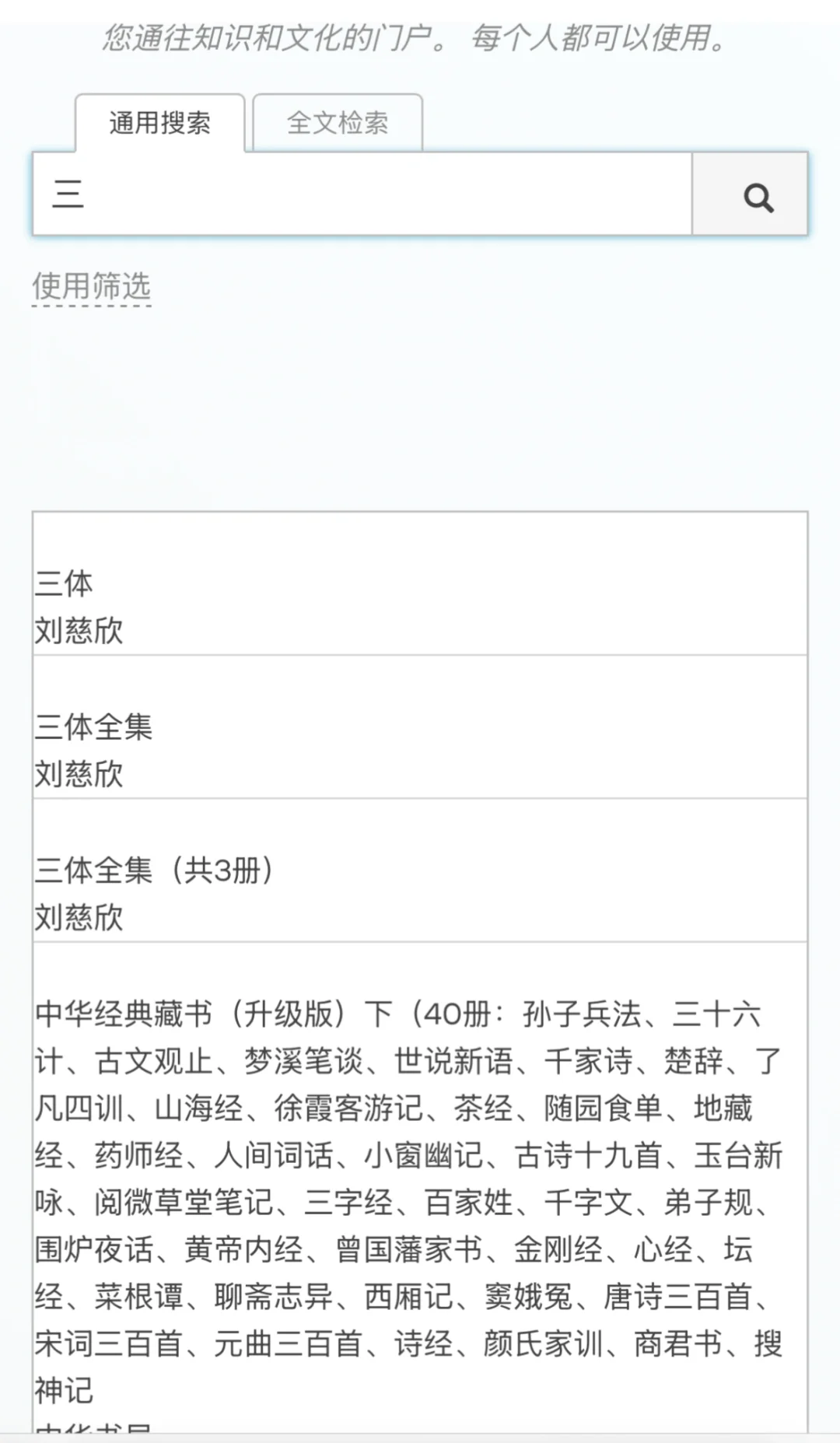Select the 通用搜索 tab
This screenshot has width=840, height=1443.
pyautogui.click(x=160, y=123)
